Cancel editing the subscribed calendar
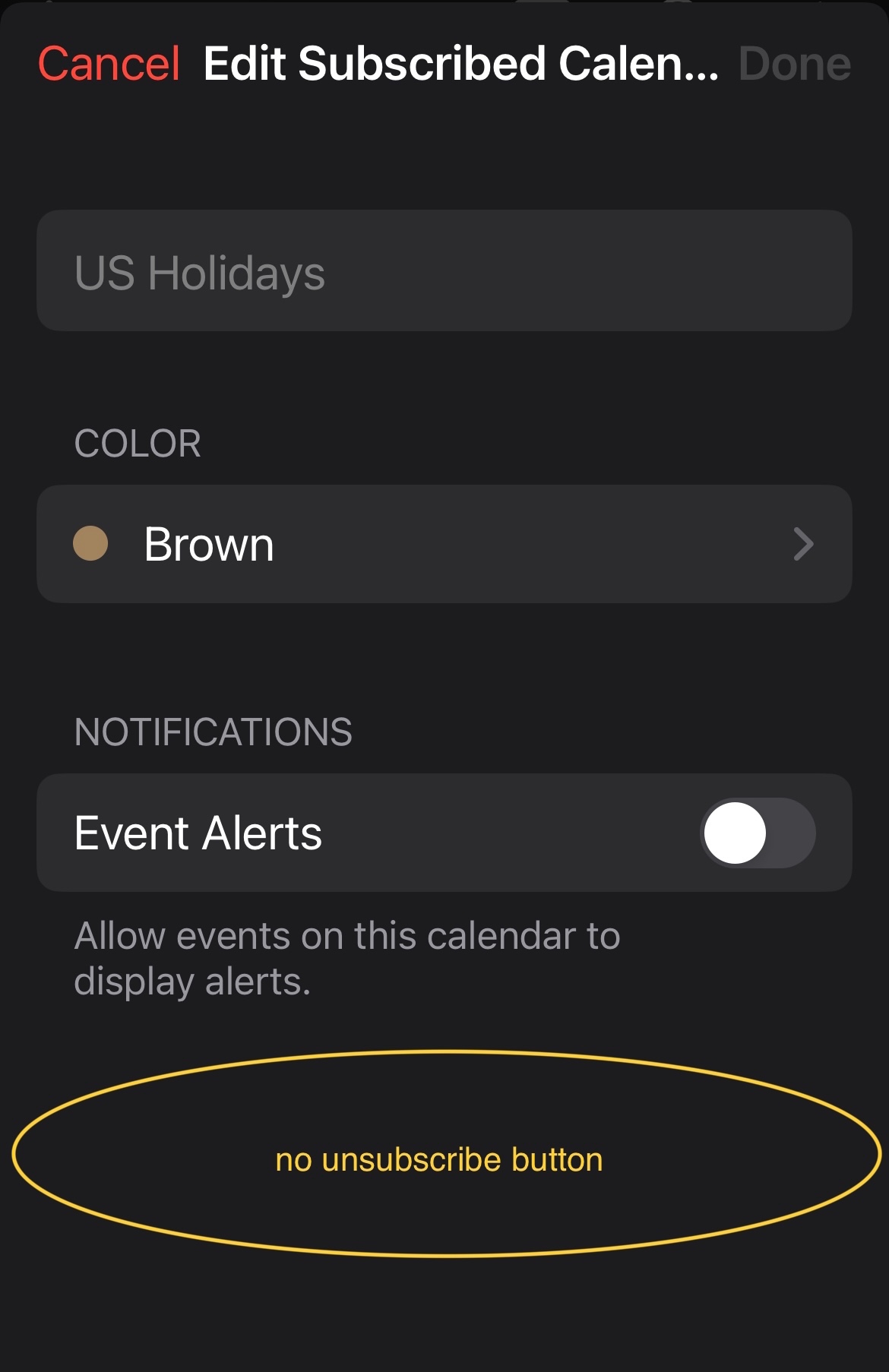This screenshot has width=889, height=1372. [x=109, y=64]
